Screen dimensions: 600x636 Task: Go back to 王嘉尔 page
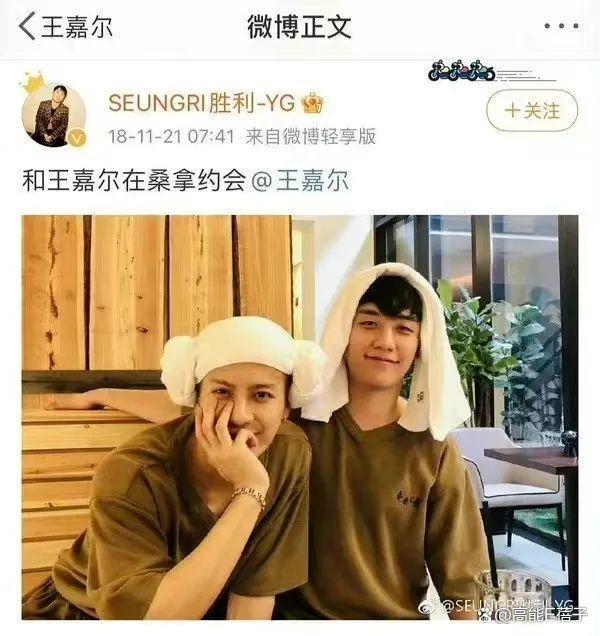65,27
